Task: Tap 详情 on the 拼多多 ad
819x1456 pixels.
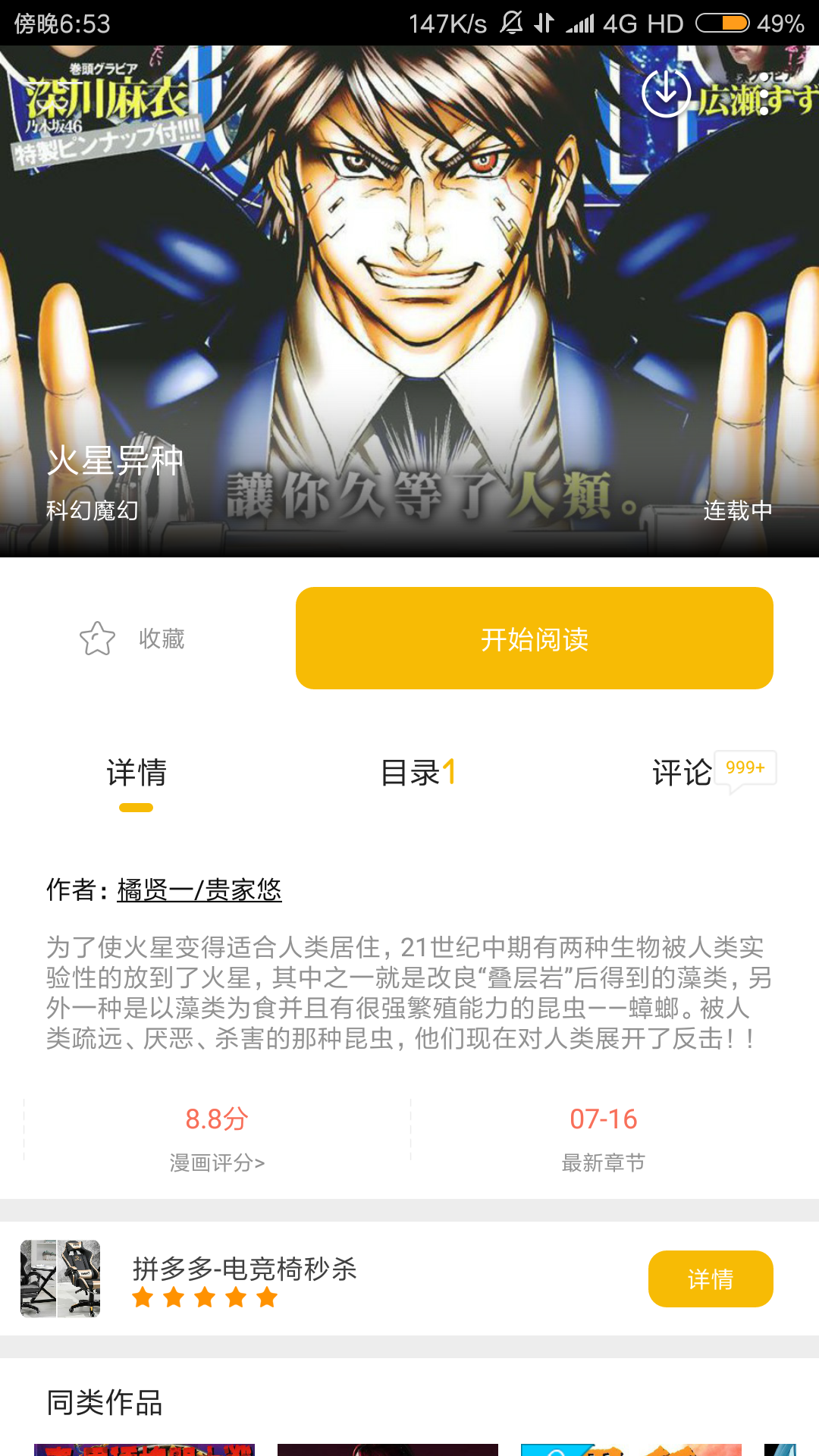Action: (711, 1279)
